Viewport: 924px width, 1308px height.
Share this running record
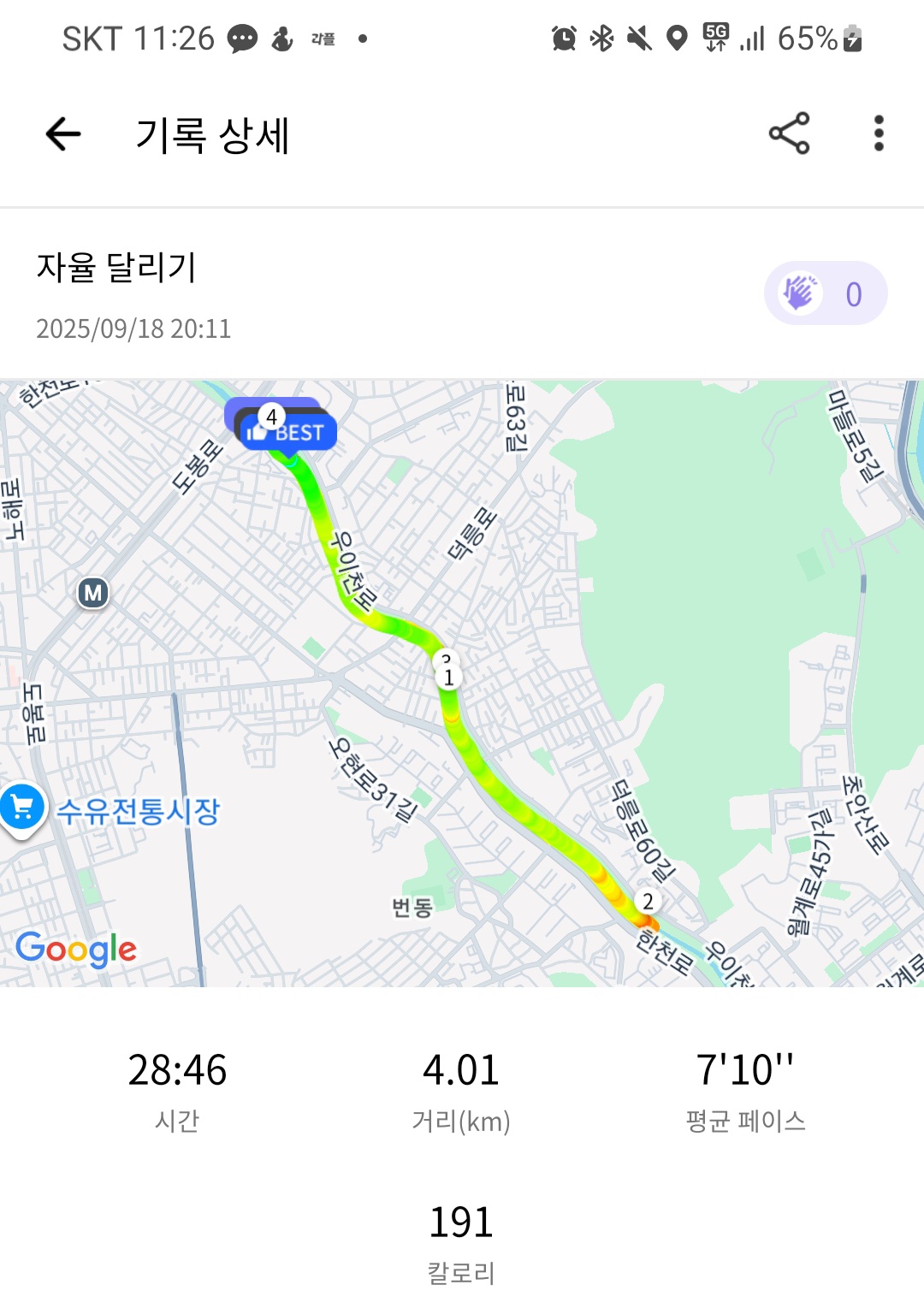(x=789, y=133)
